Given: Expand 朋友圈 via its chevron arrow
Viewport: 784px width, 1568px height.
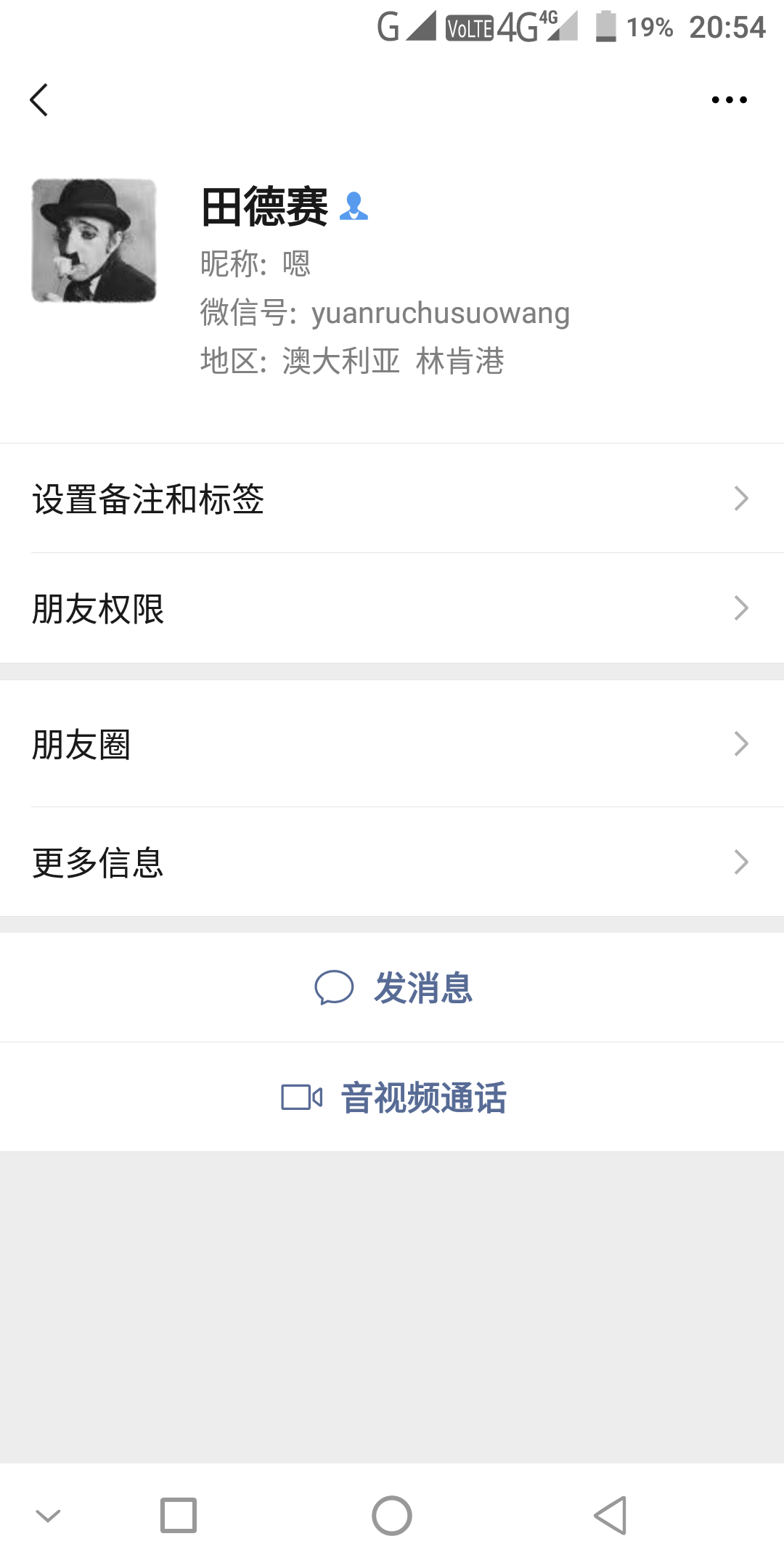Looking at the screenshot, I should 740,743.
